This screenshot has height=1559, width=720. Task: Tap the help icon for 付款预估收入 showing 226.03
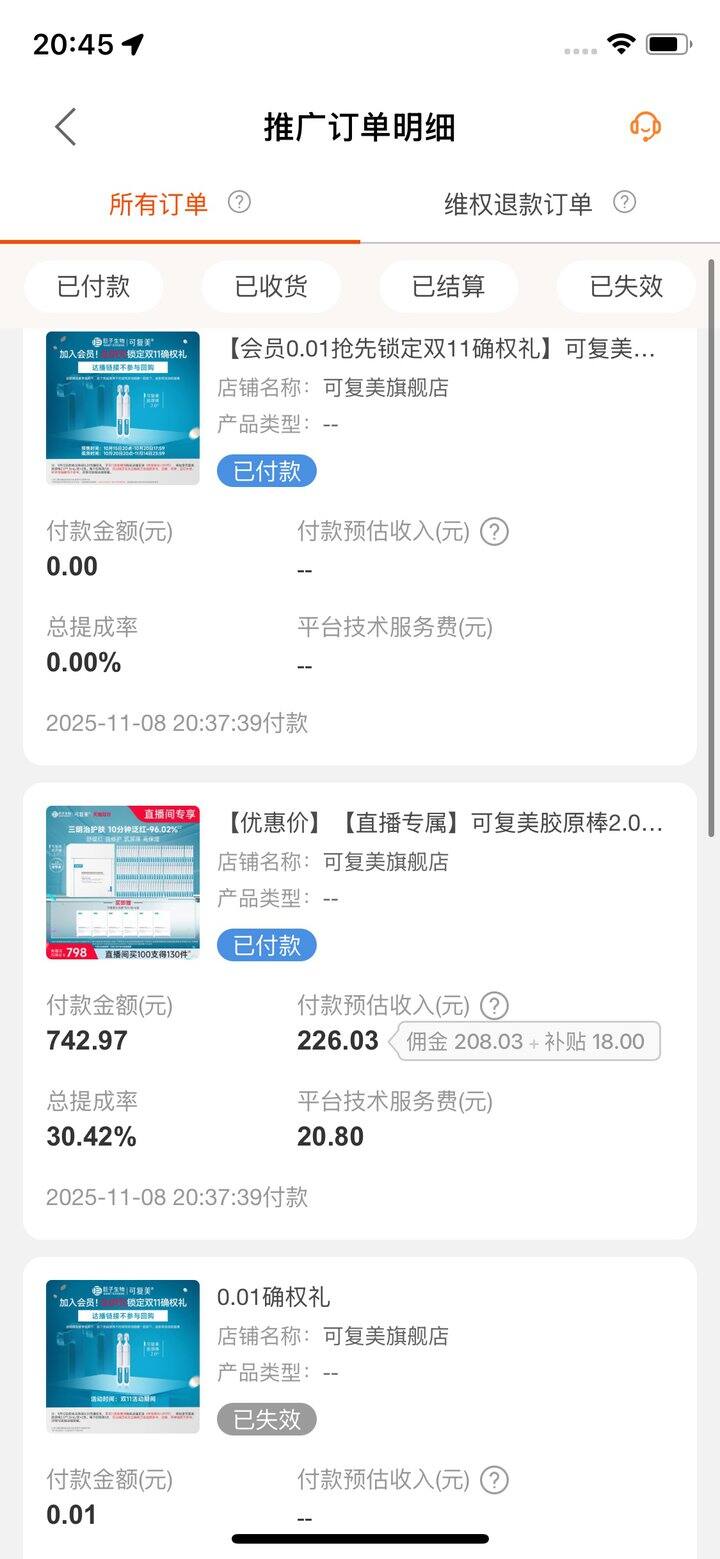[x=494, y=1006]
